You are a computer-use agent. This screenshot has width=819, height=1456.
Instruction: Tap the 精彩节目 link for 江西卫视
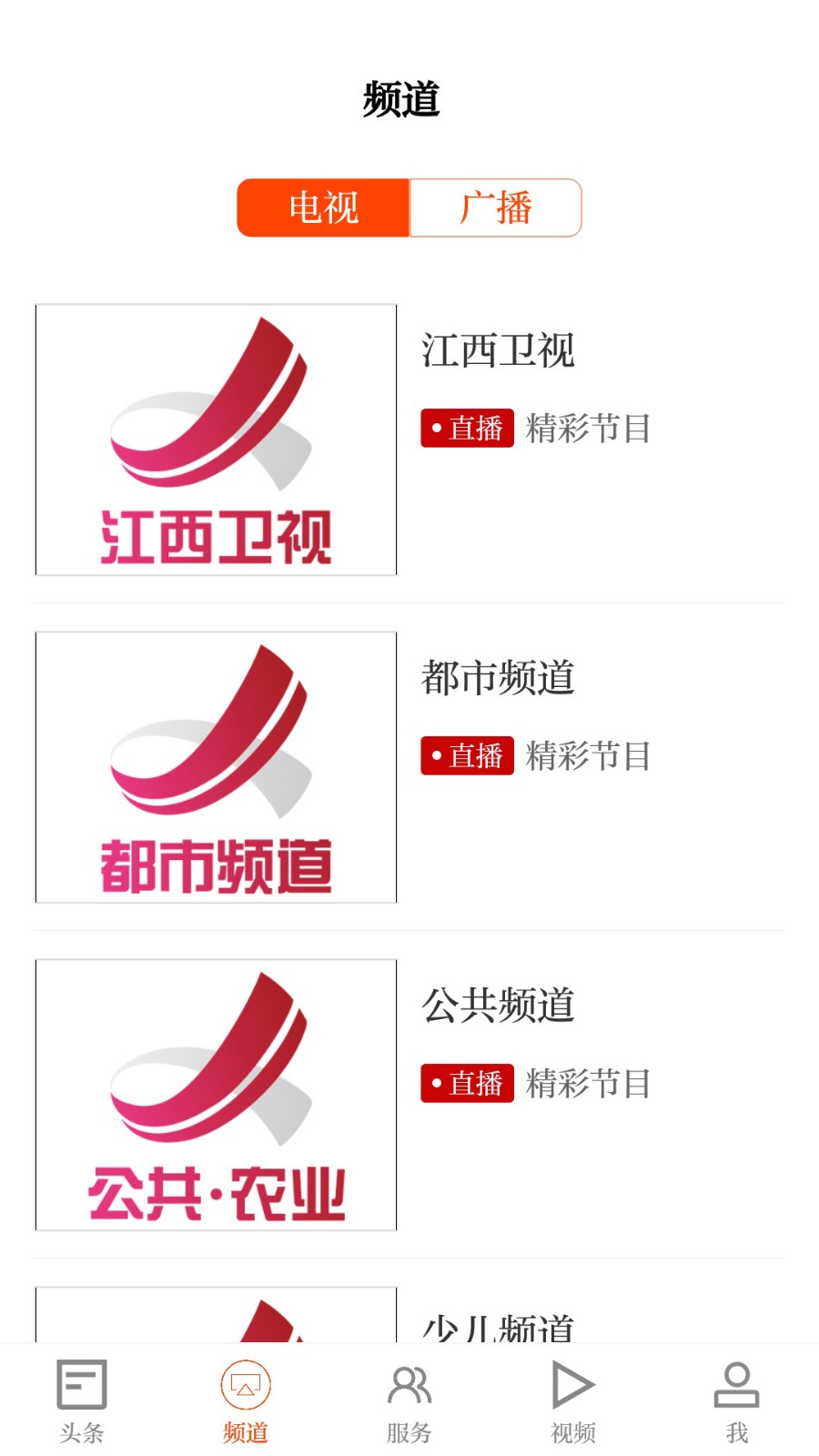589,427
